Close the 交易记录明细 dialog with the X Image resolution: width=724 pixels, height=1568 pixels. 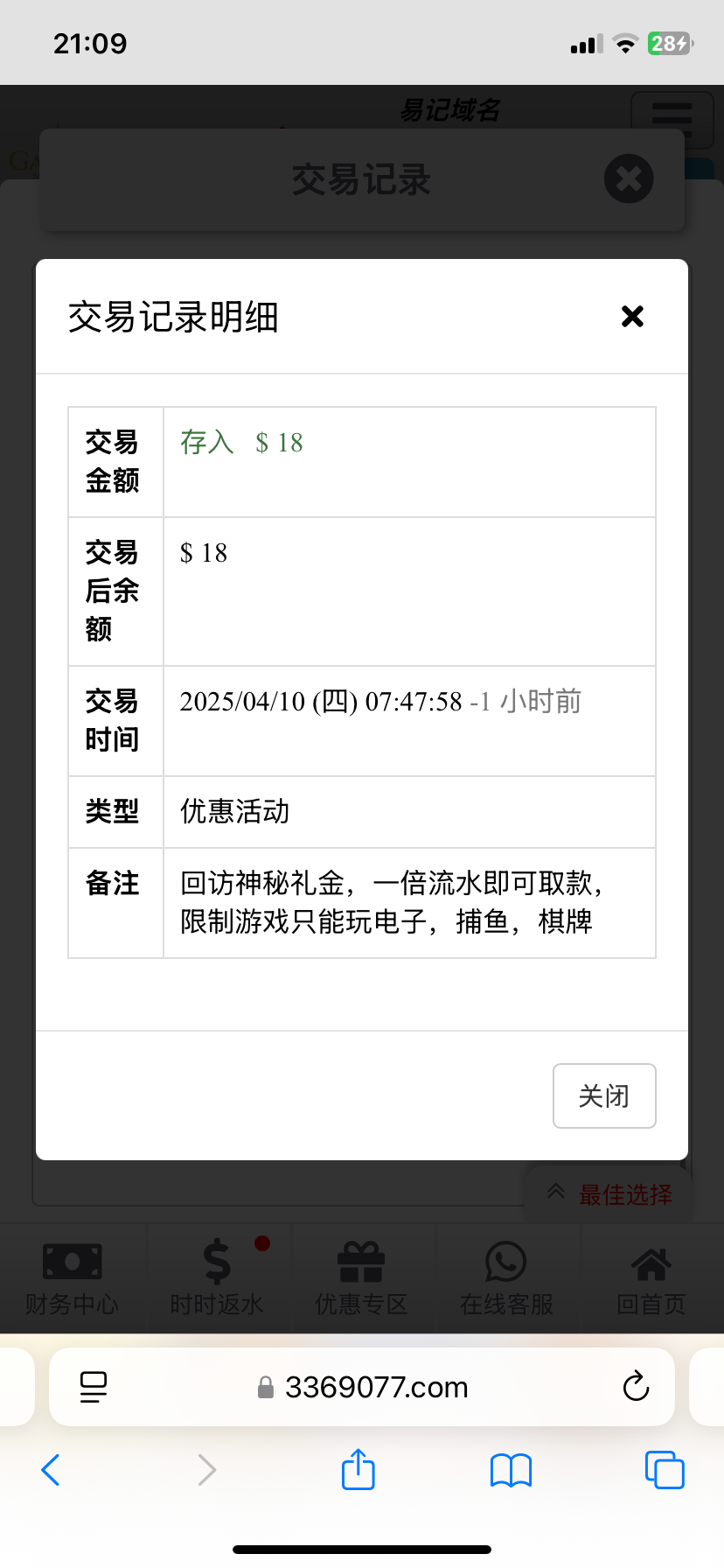point(632,316)
